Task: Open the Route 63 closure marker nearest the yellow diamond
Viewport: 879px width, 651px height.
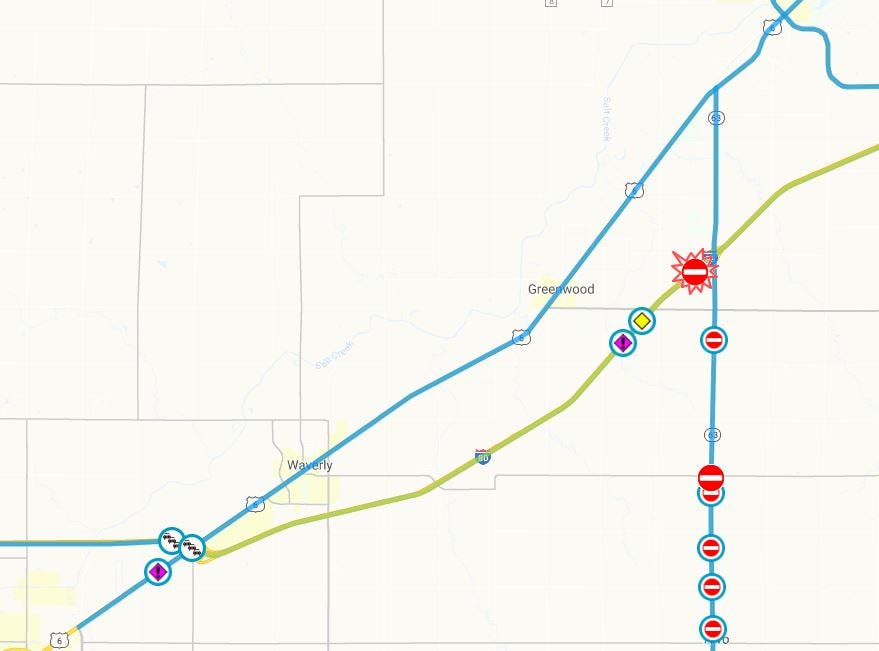Action: [713, 340]
